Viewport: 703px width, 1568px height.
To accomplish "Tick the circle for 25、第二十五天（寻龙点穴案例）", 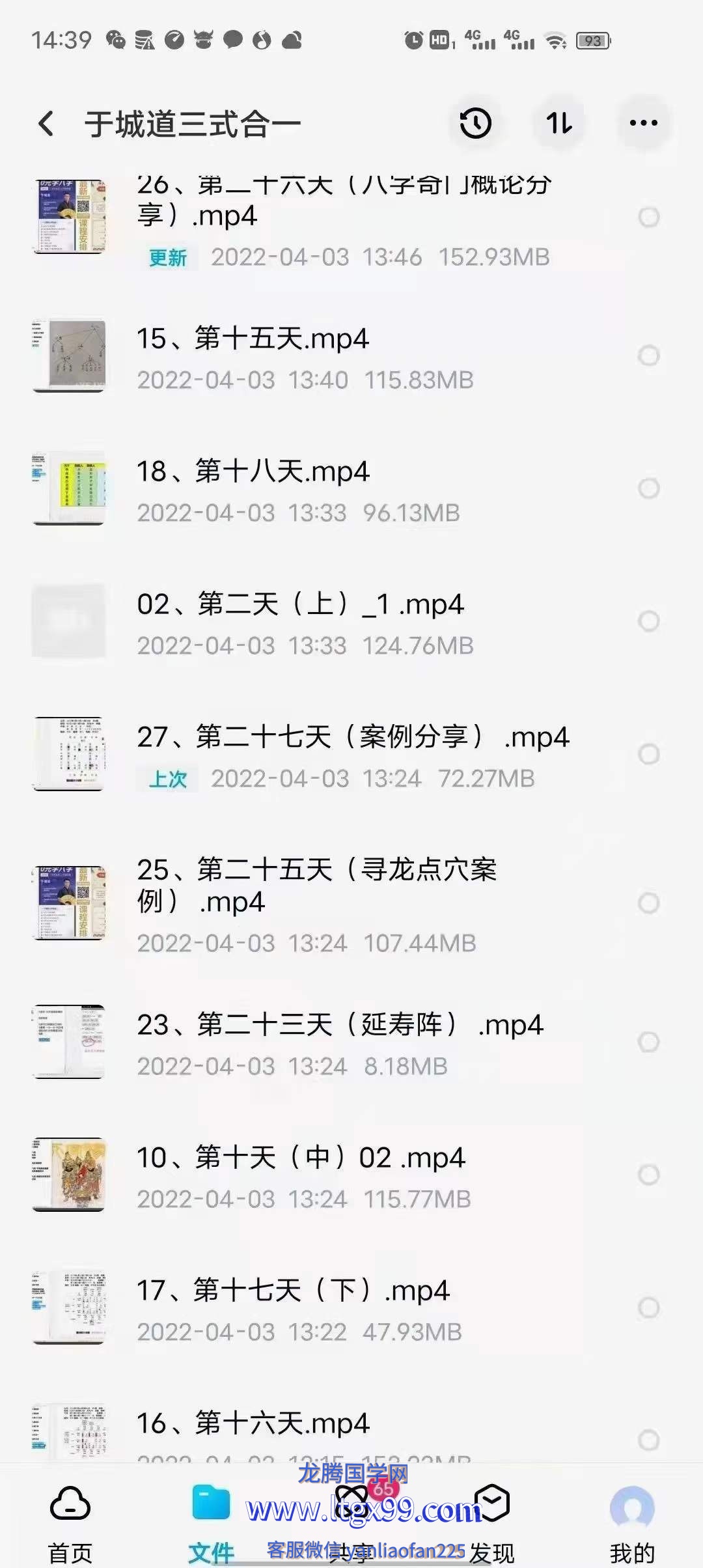I will (648, 903).
